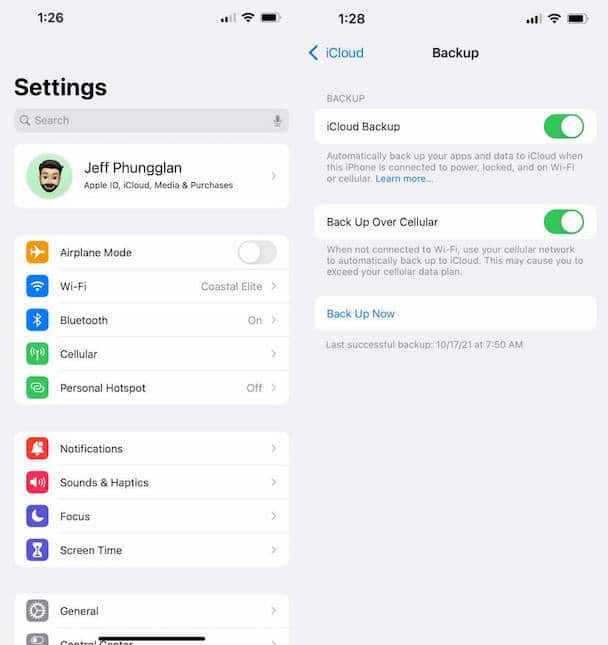The height and width of the screenshot is (645, 608).
Task: Open Notifications settings
Action: [151, 449]
